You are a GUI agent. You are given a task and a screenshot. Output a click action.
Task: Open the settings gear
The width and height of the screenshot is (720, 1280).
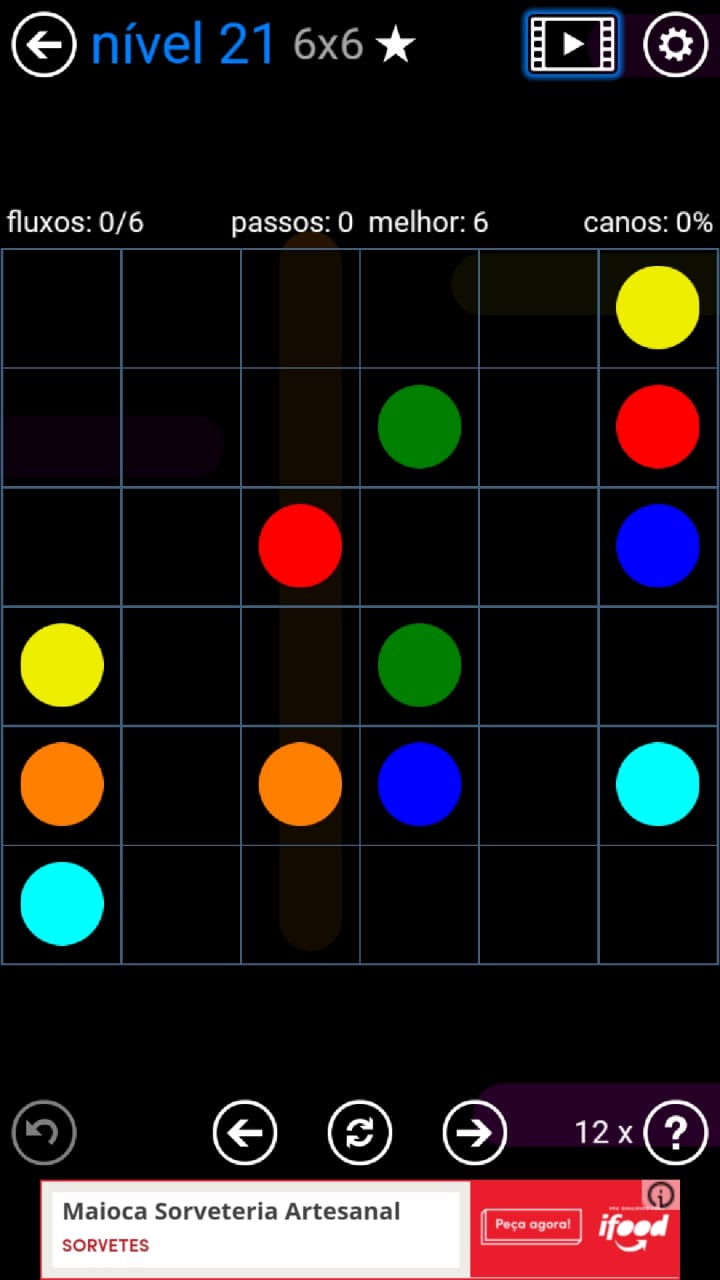coord(676,45)
